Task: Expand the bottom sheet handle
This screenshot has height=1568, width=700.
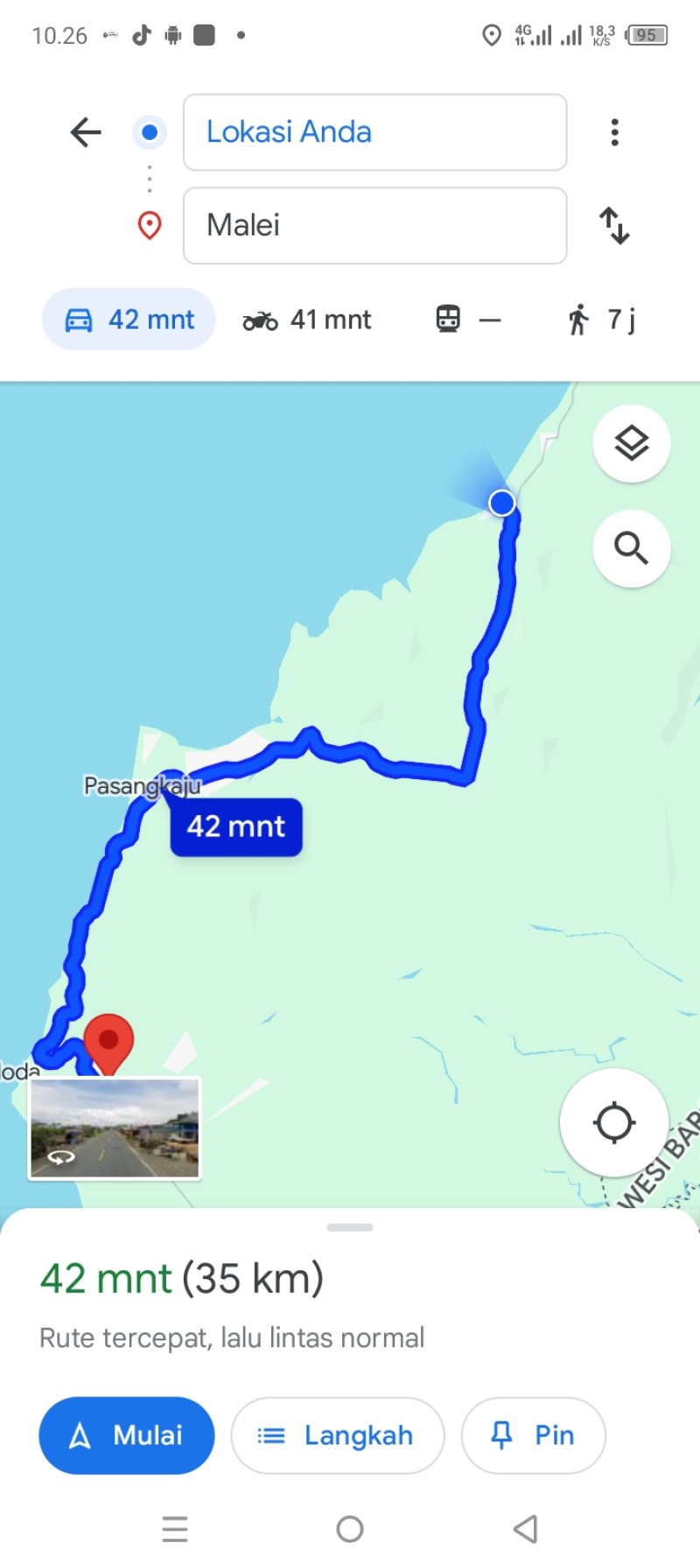Action: click(350, 1227)
